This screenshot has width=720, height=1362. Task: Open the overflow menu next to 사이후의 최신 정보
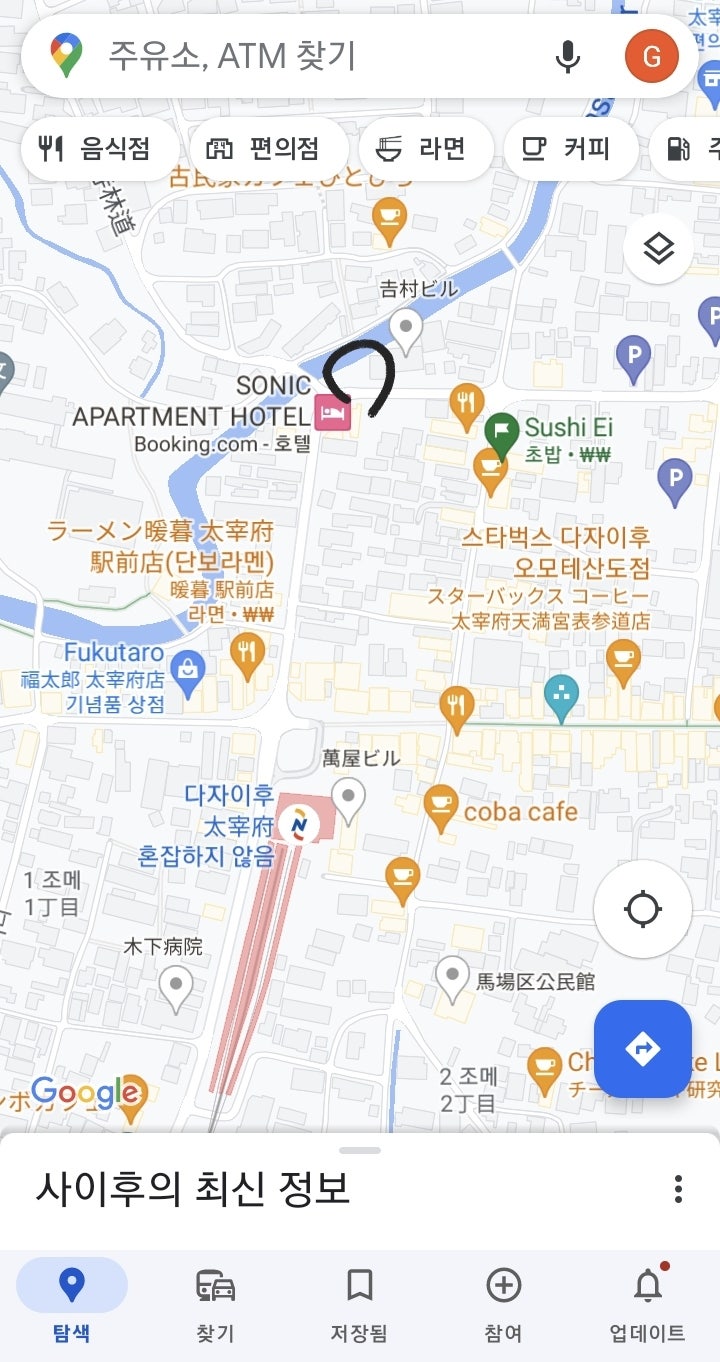click(x=678, y=1189)
